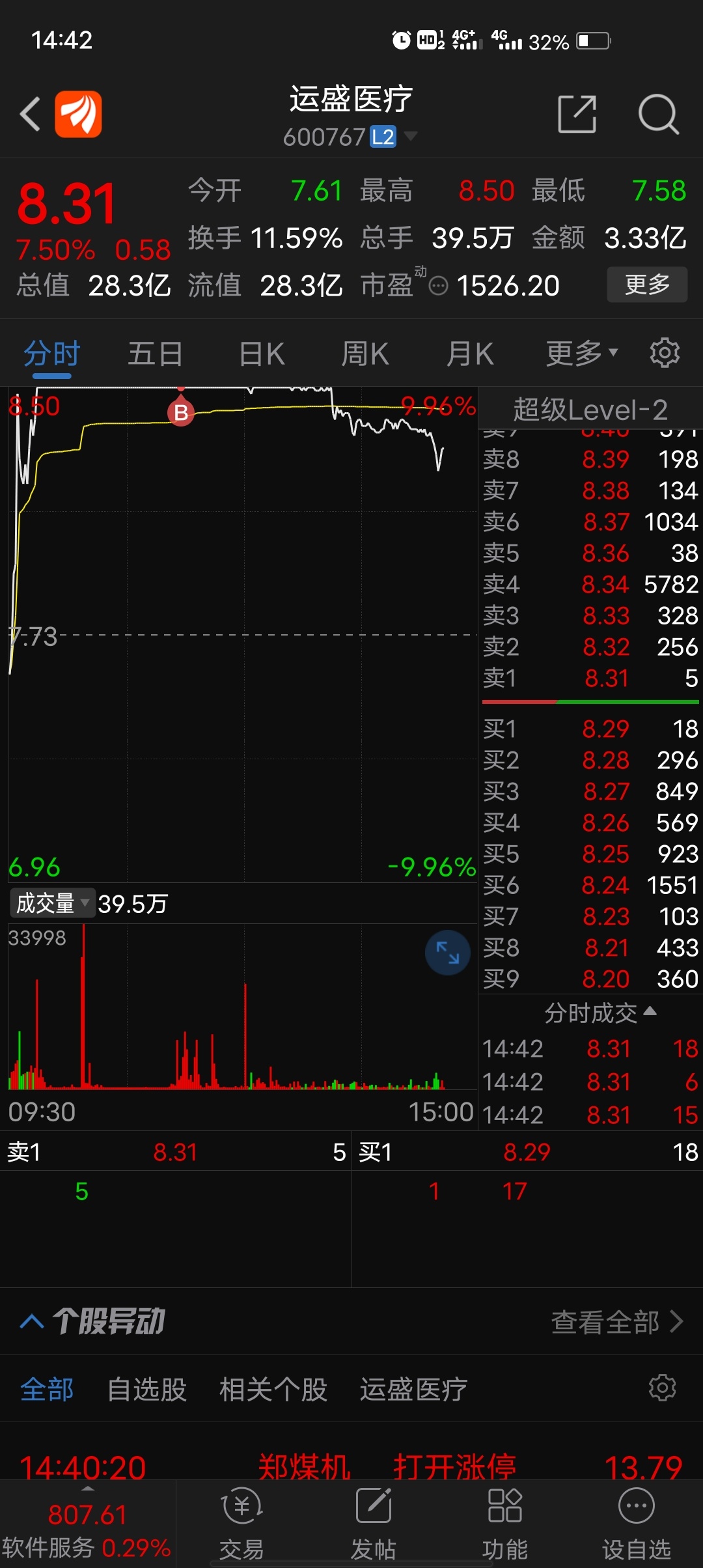This screenshot has height=1568, width=703.
Task: Switch to the 自选股 alerts tab
Action: (x=147, y=1389)
